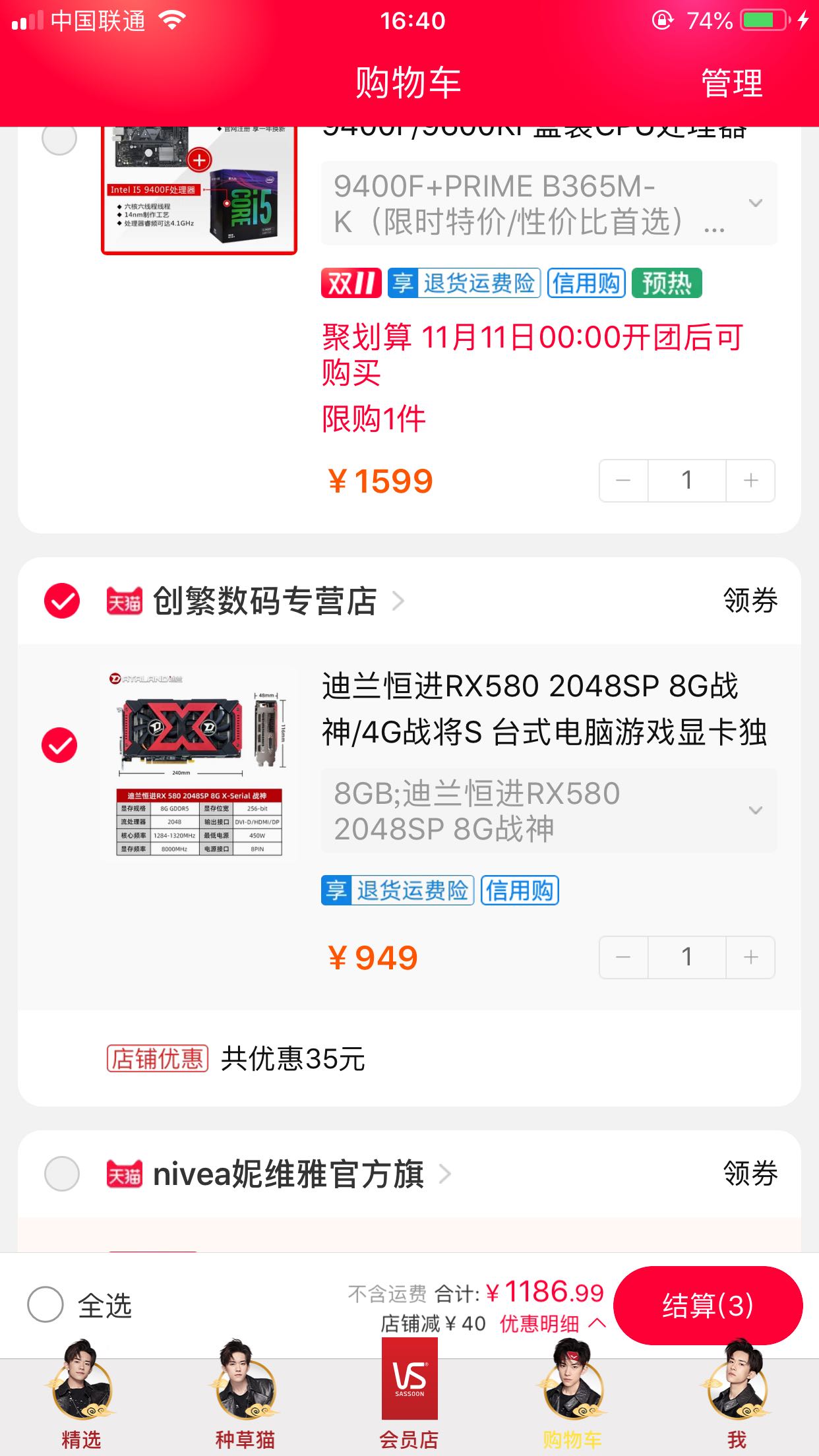Increase quantity of the ¥949 graphics card
This screenshot has height=1456, width=819.
click(x=750, y=957)
